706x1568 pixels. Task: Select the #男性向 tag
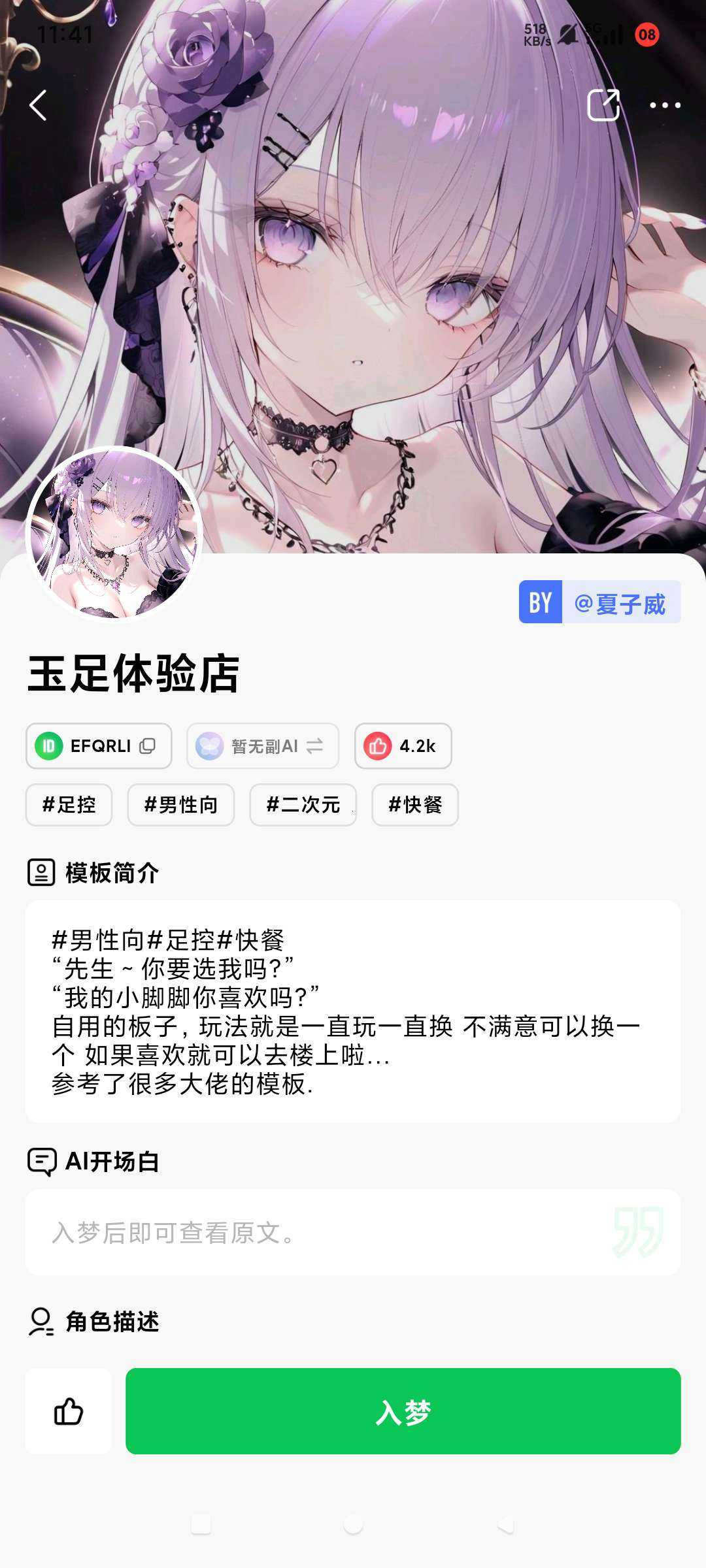pyautogui.click(x=180, y=805)
